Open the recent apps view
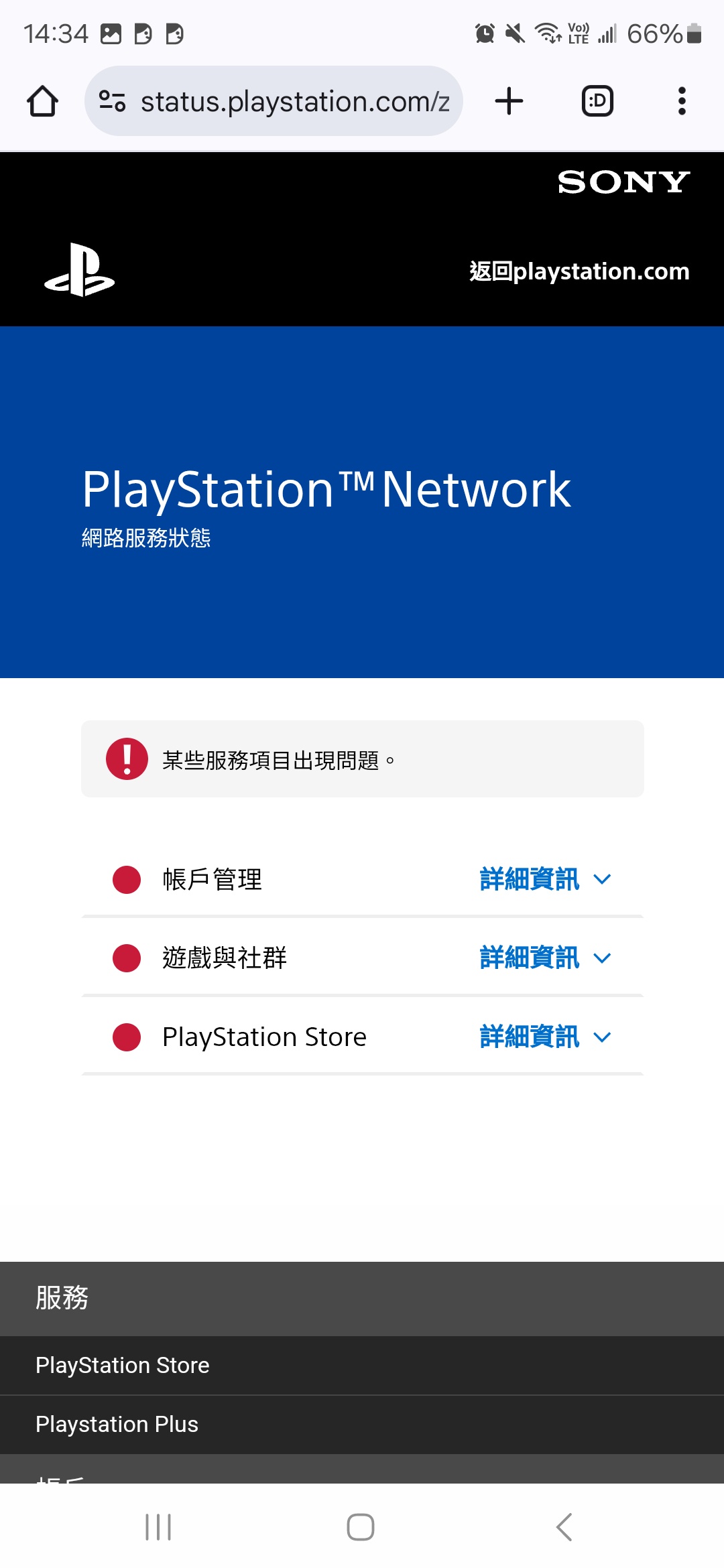Screen dimensions: 724x1568 [x=158, y=1527]
